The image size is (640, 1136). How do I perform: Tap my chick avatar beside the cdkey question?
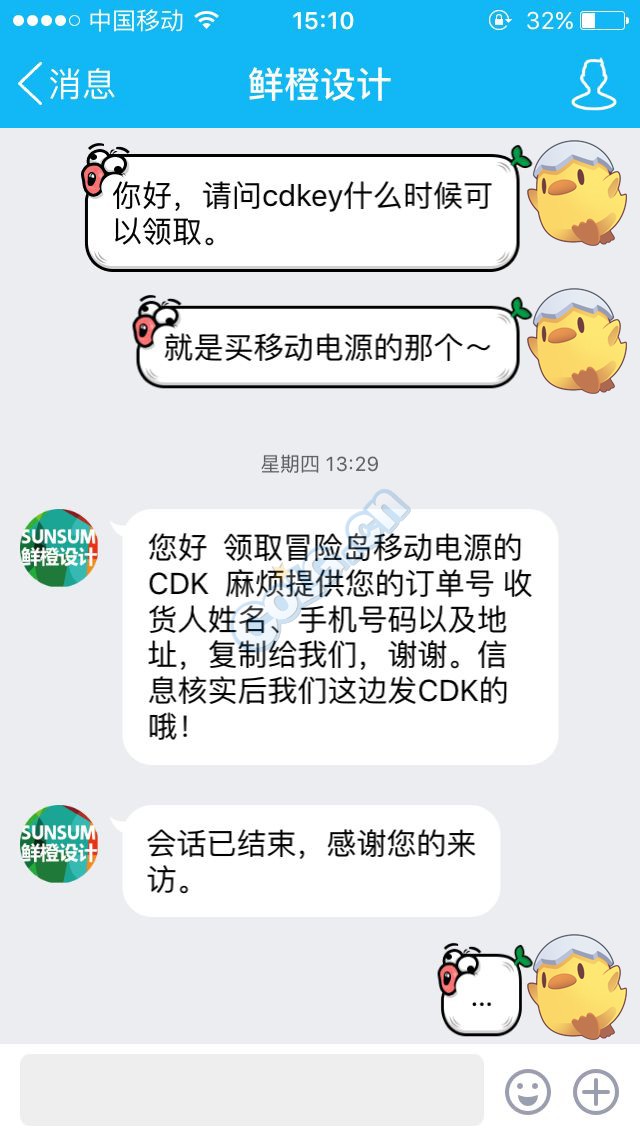coord(578,194)
